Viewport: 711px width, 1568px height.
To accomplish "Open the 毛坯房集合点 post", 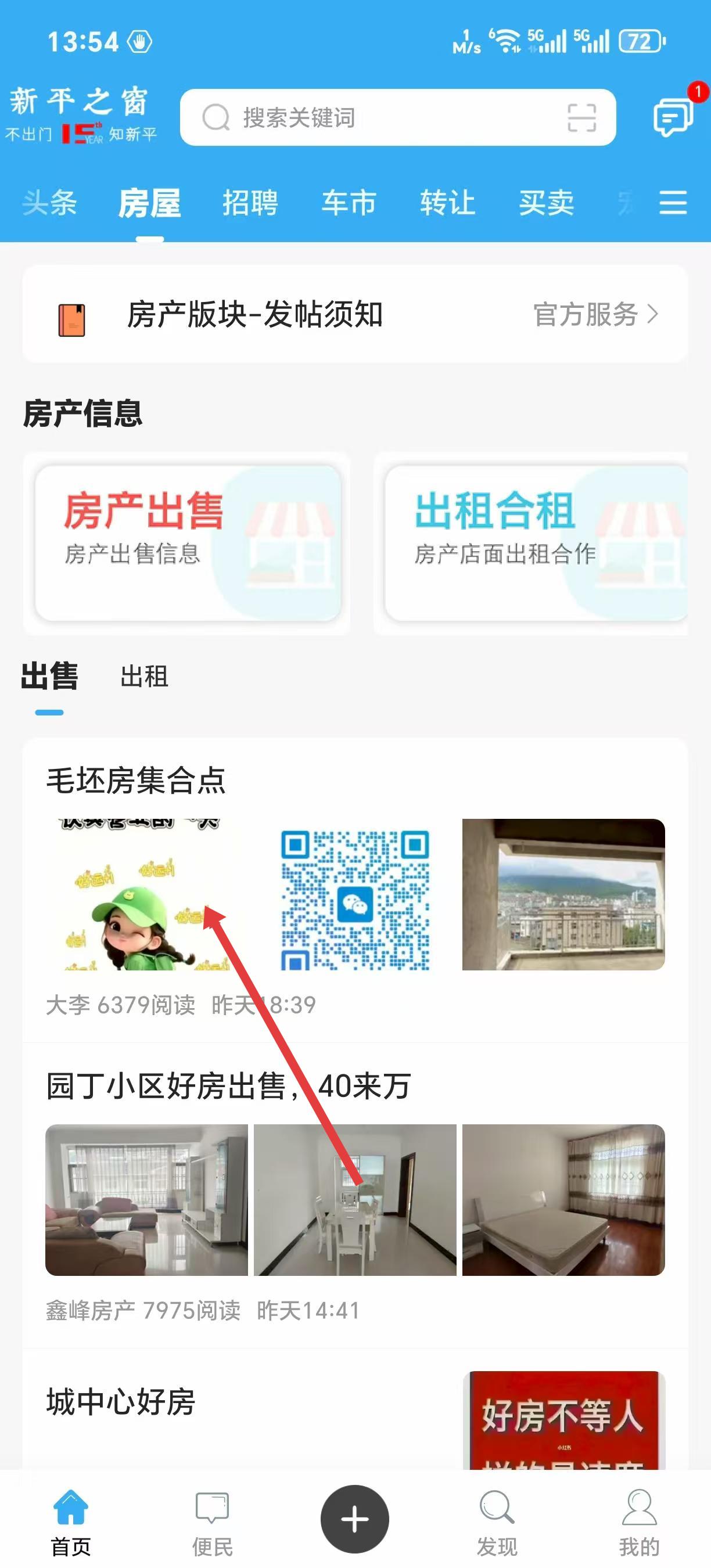I will click(137, 781).
